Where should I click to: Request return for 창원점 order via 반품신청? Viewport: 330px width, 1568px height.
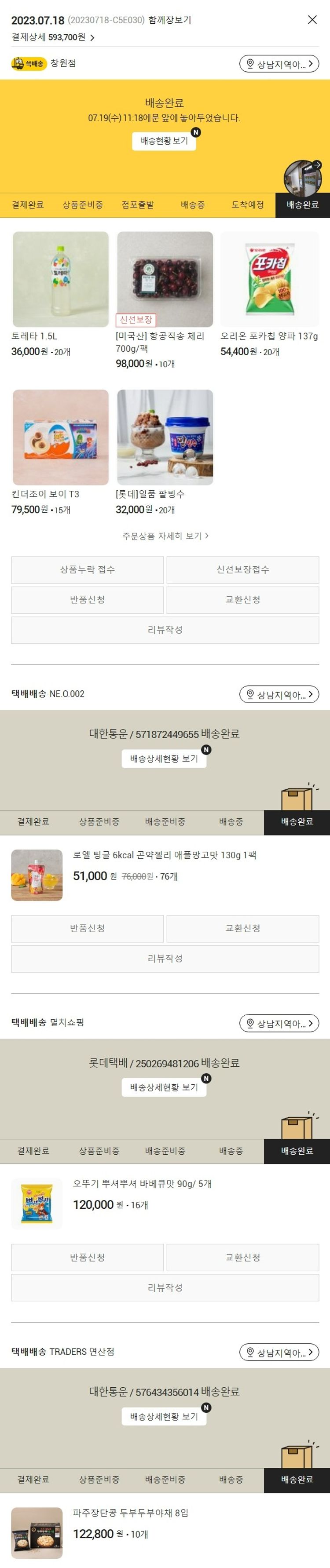click(87, 600)
